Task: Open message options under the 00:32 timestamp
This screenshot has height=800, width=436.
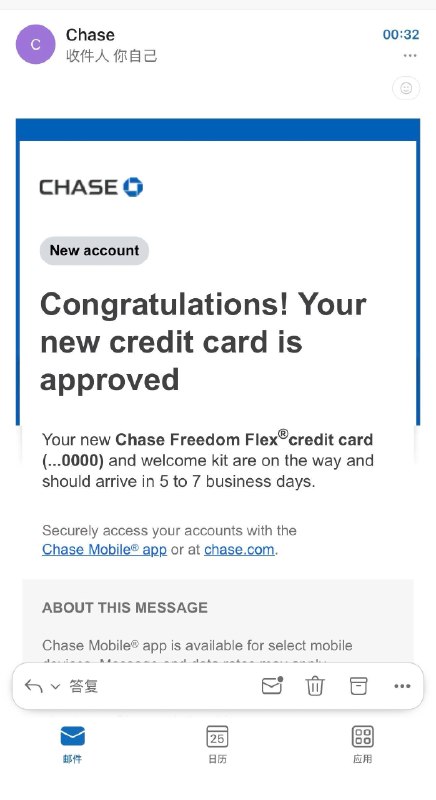Action: click(410, 56)
